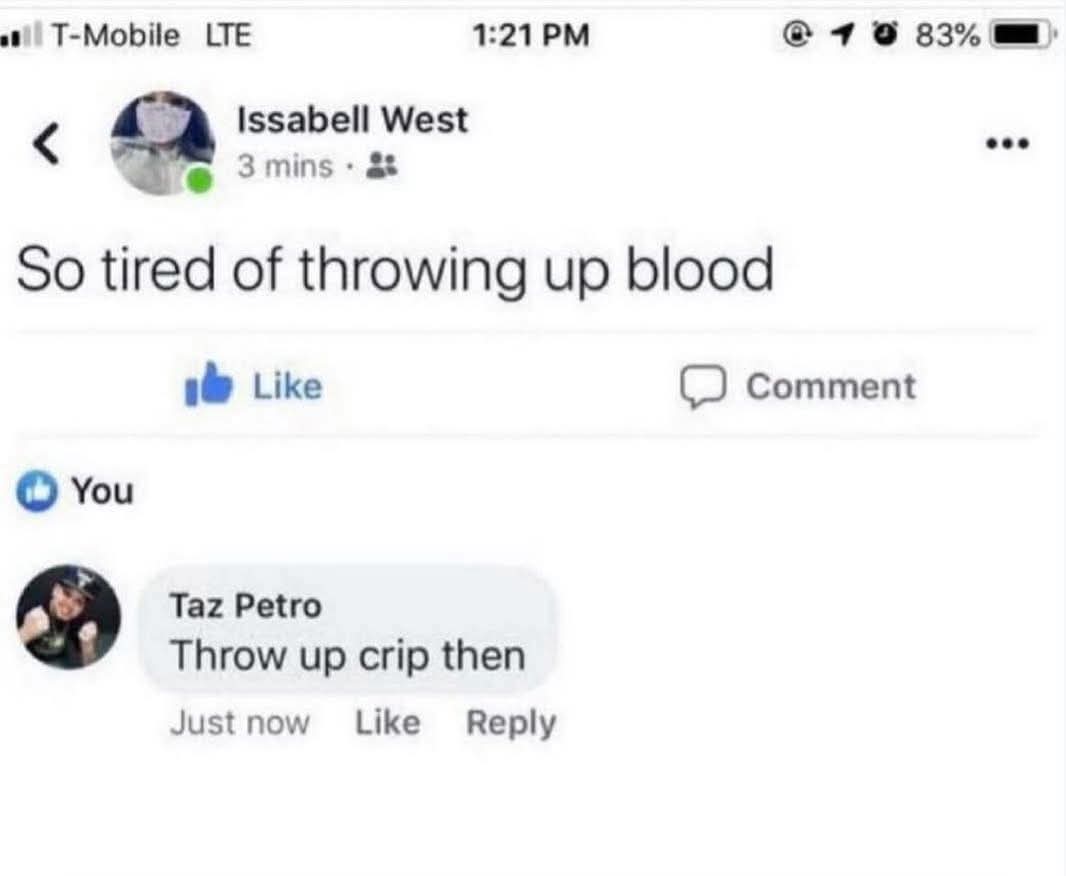
Task: Go back using the back arrow
Action: click(46, 145)
